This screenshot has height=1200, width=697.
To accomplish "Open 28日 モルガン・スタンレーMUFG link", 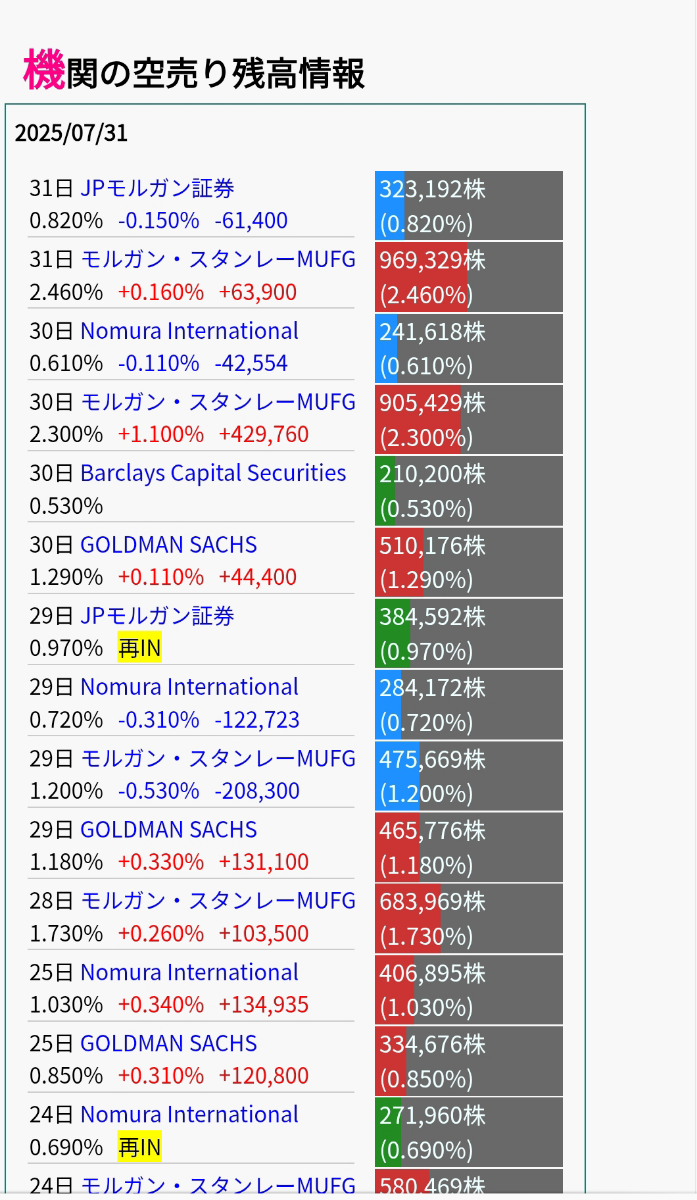I will point(217,901).
